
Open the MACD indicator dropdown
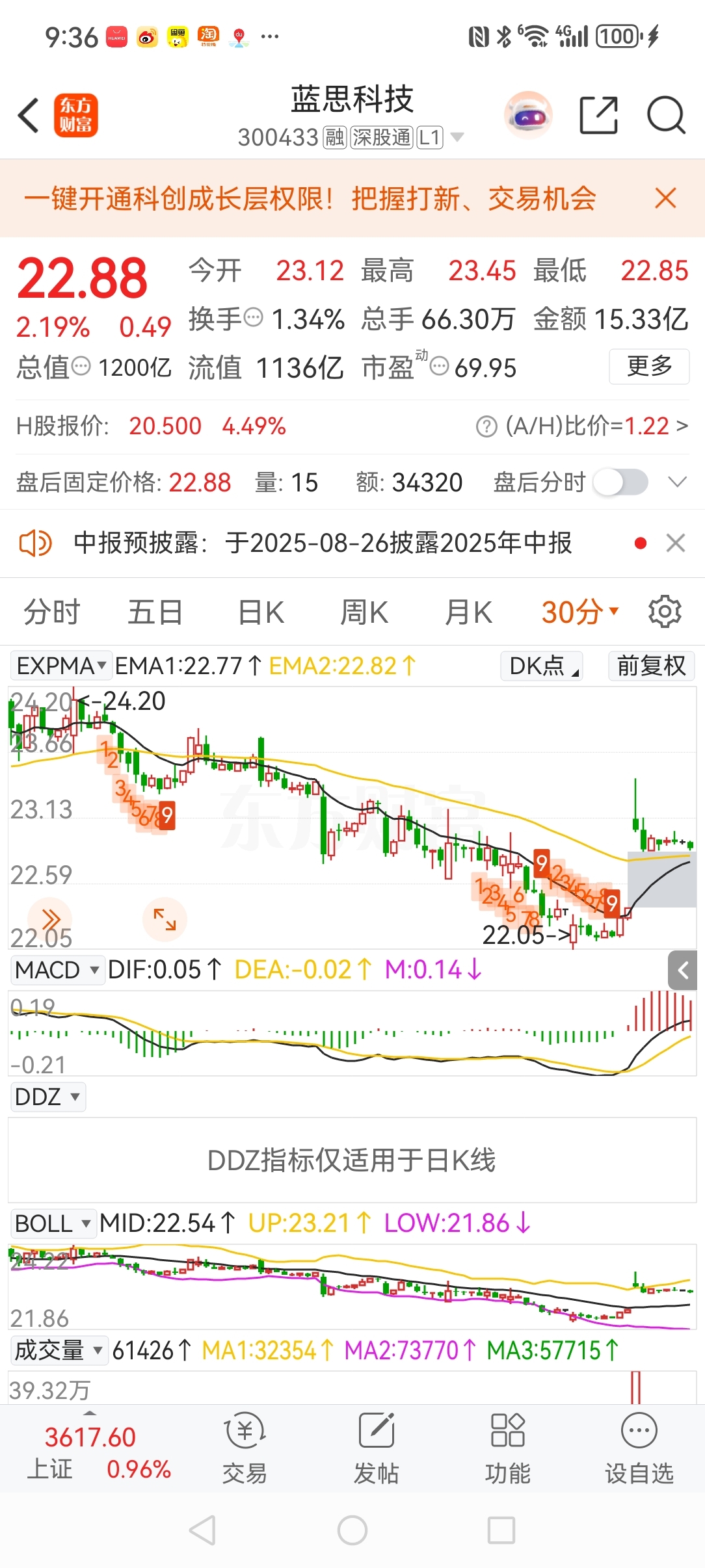57,969
